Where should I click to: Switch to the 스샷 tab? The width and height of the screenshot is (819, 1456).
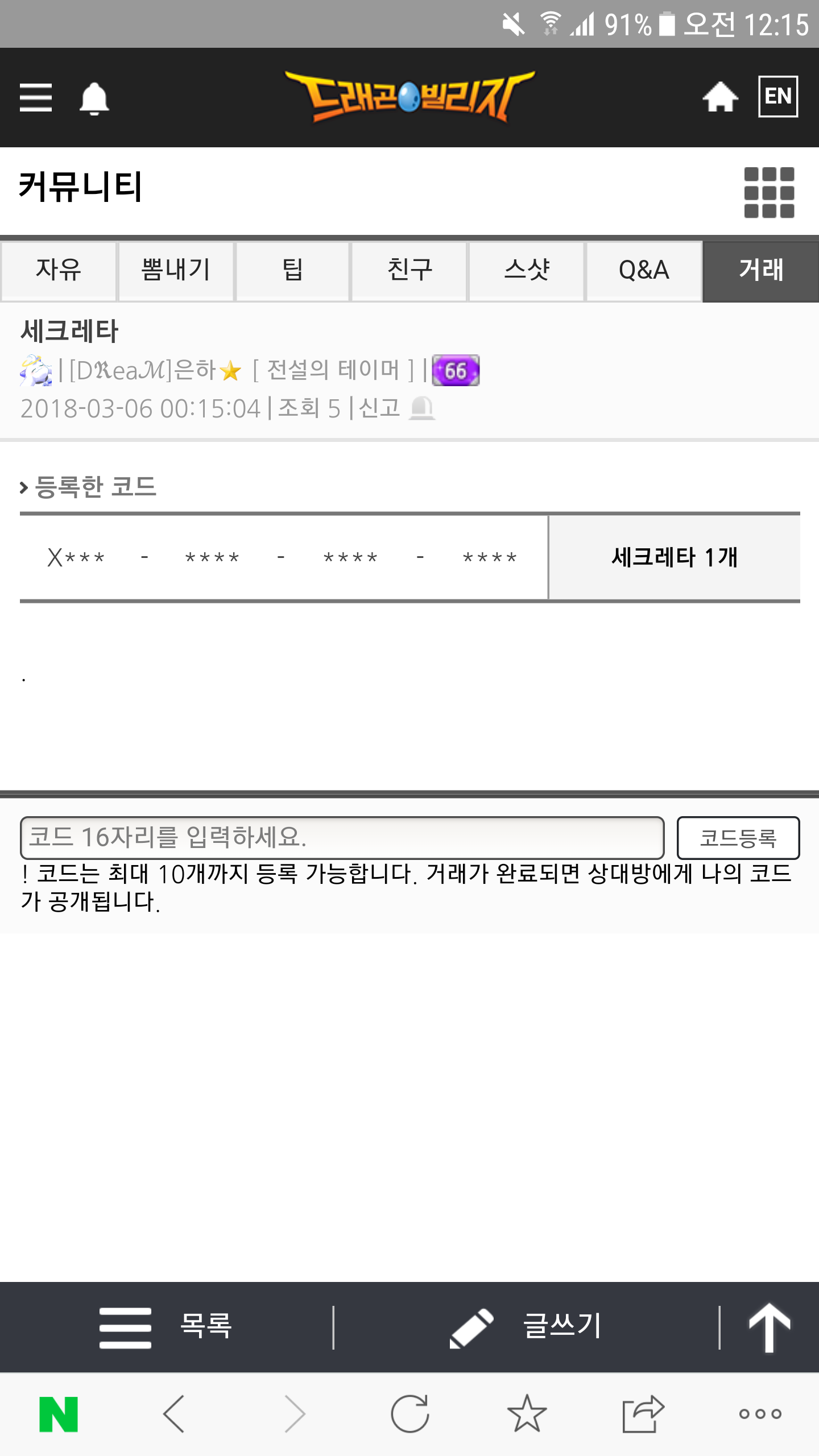point(527,271)
